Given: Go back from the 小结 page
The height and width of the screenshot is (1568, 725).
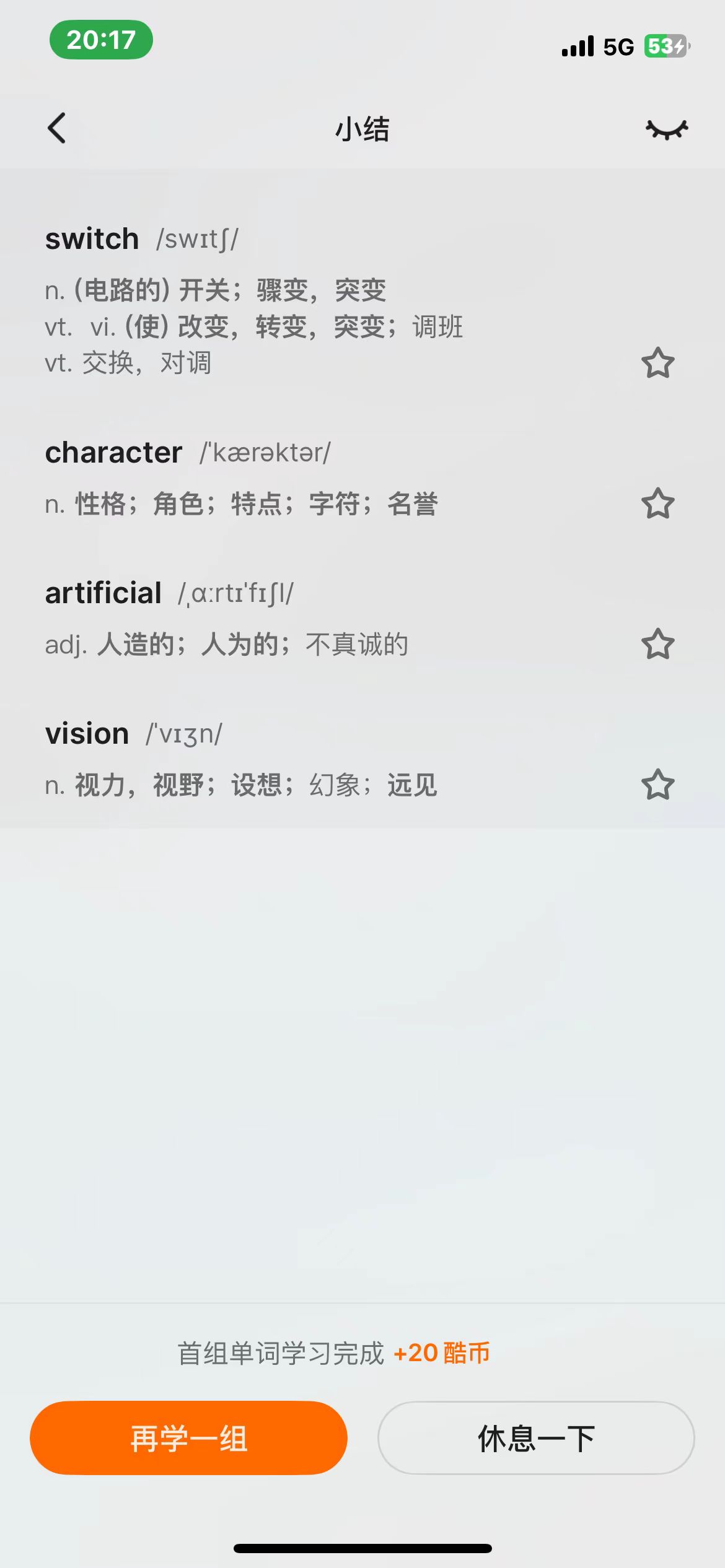Looking at the screenshot, I should pos(57,129).
